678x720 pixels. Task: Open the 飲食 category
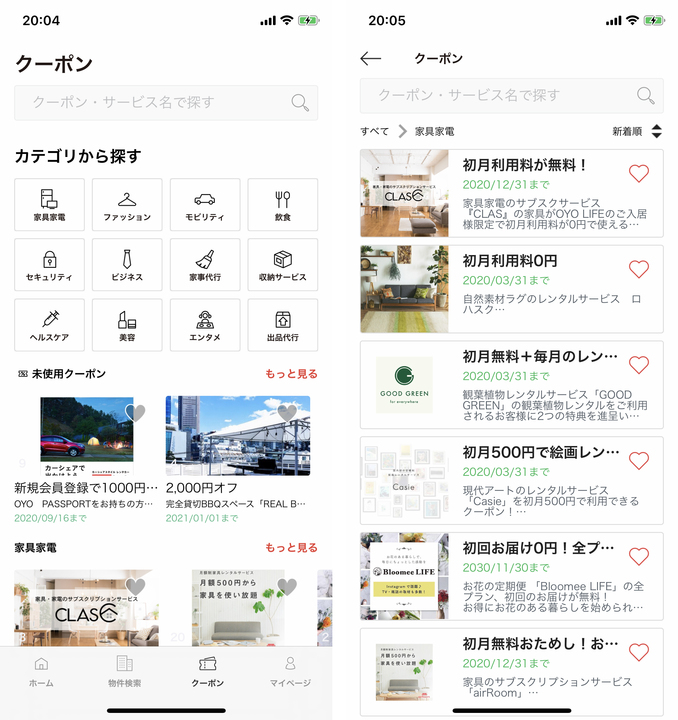pos(283,204)
